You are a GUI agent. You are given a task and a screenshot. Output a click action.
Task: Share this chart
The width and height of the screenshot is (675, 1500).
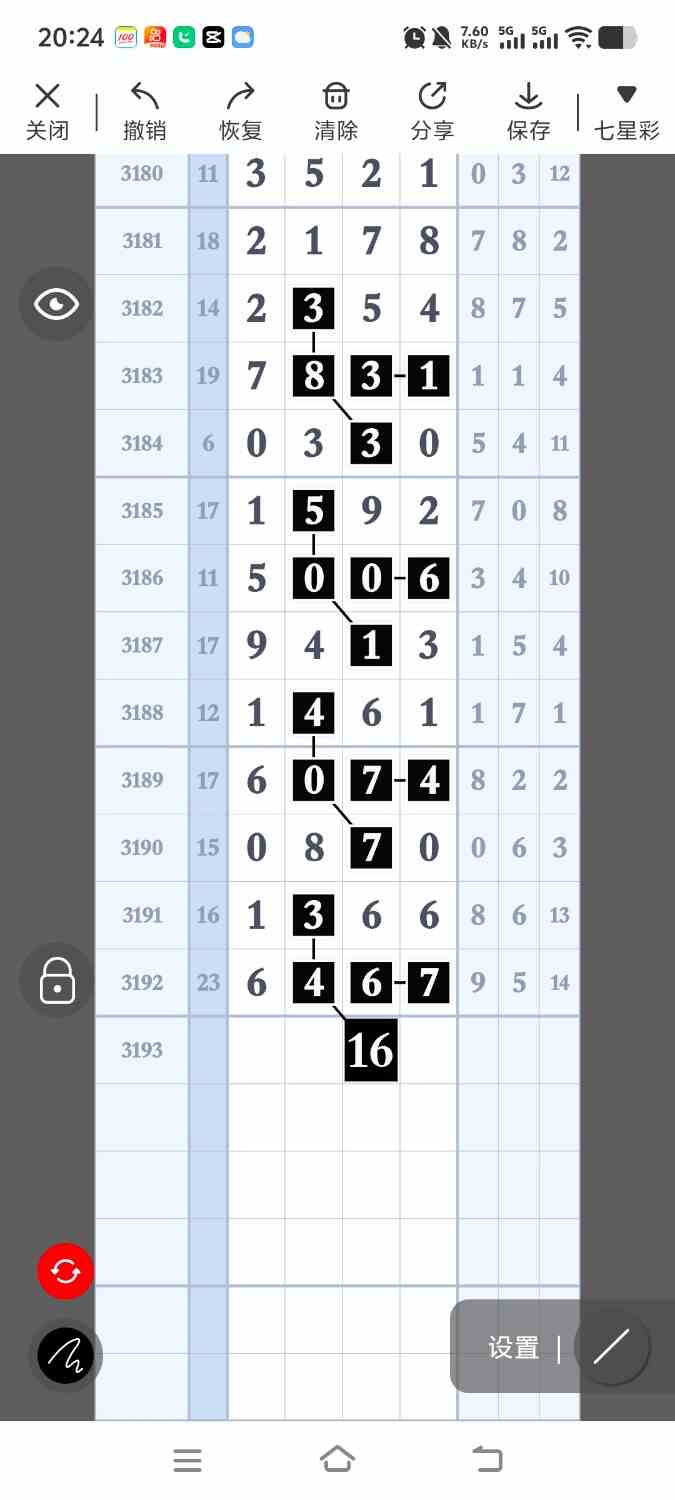(432, 111)
